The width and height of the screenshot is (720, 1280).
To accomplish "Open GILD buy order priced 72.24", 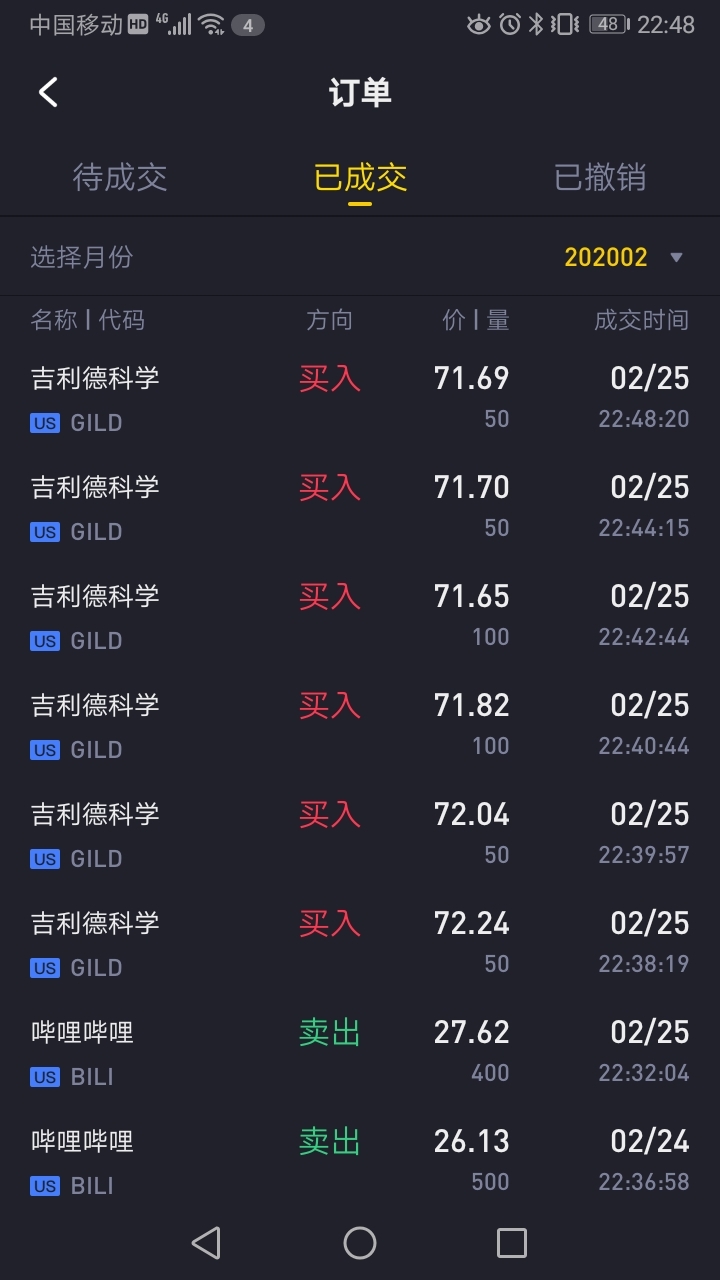I will point(360,943).
